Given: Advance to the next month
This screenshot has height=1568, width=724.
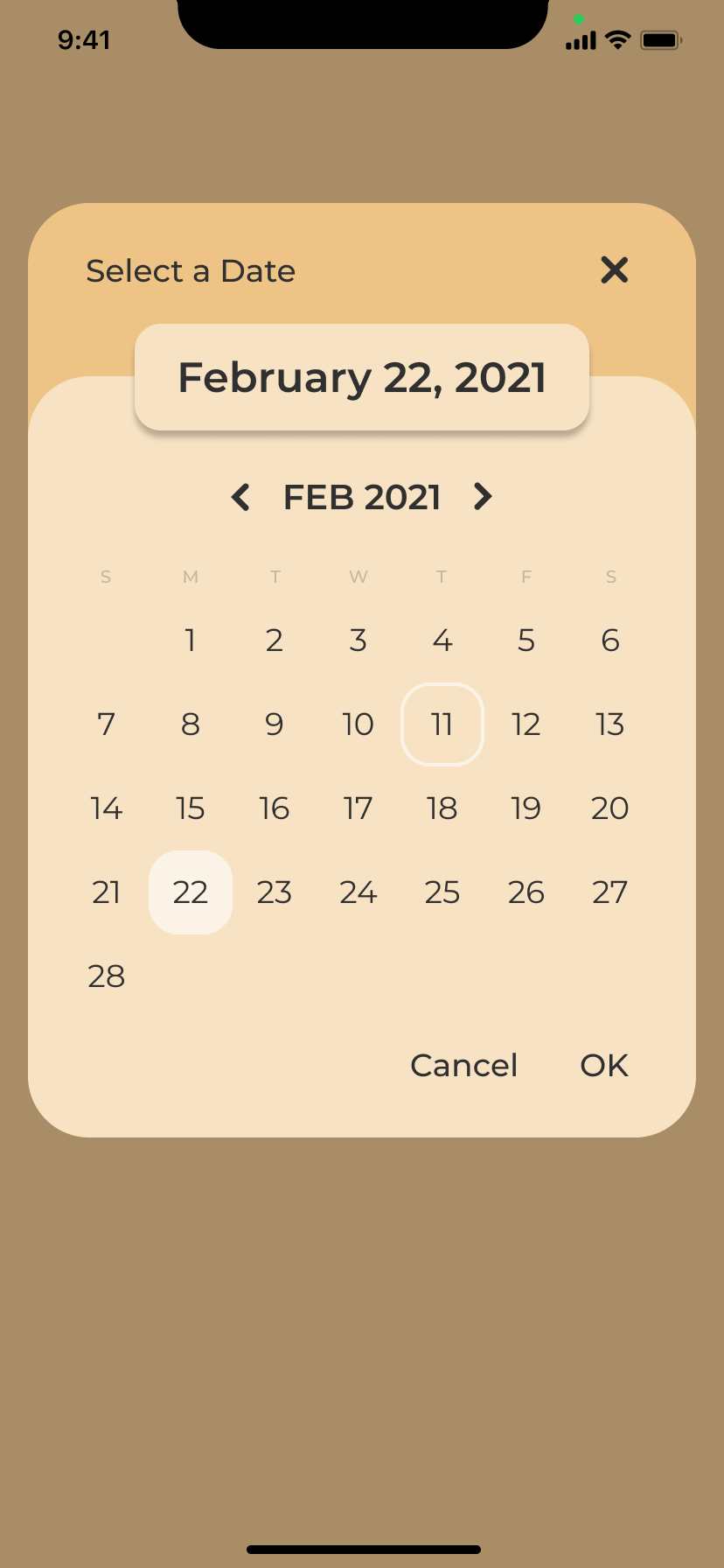Looking at the screenshot, I should click(x=483, y=497).
